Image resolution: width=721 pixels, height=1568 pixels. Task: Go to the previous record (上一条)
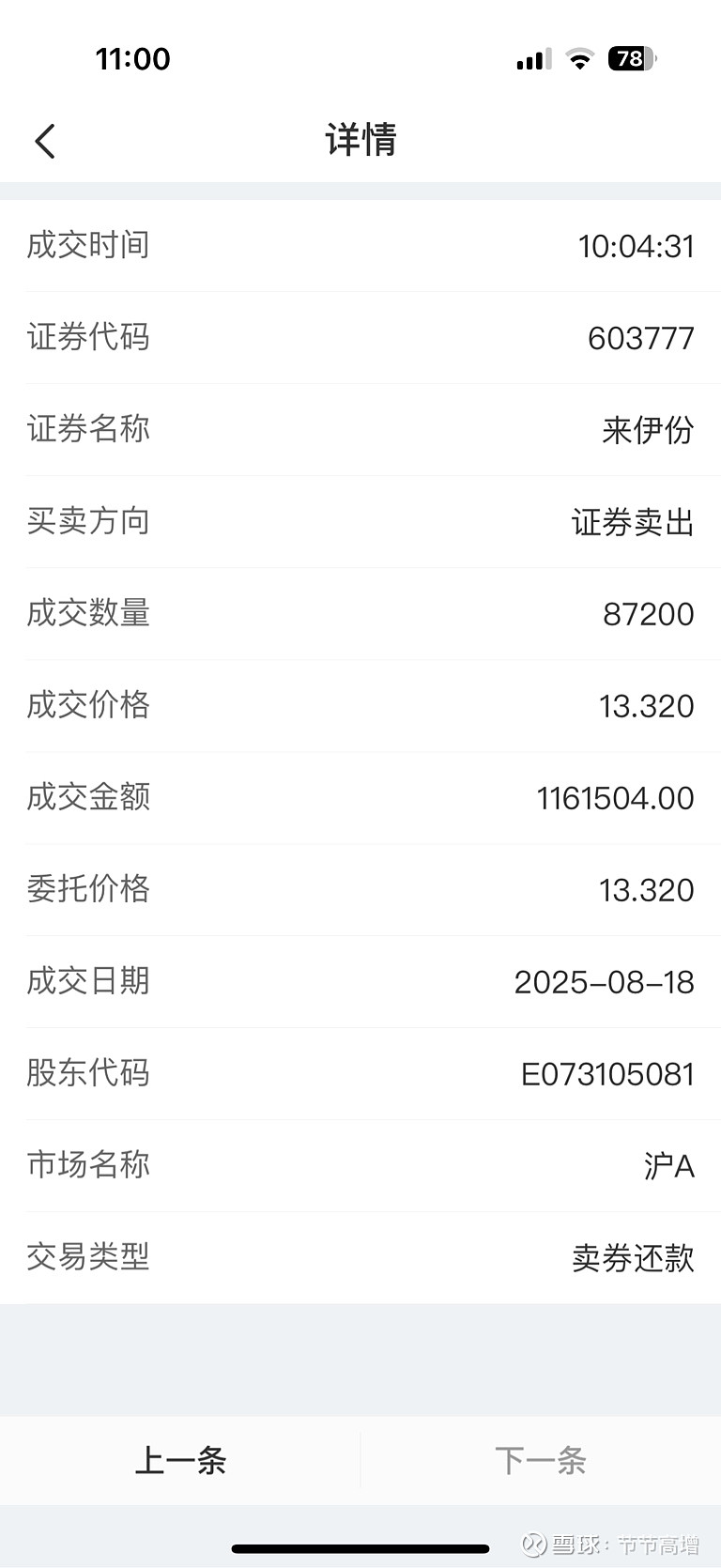pos(180,1460)
